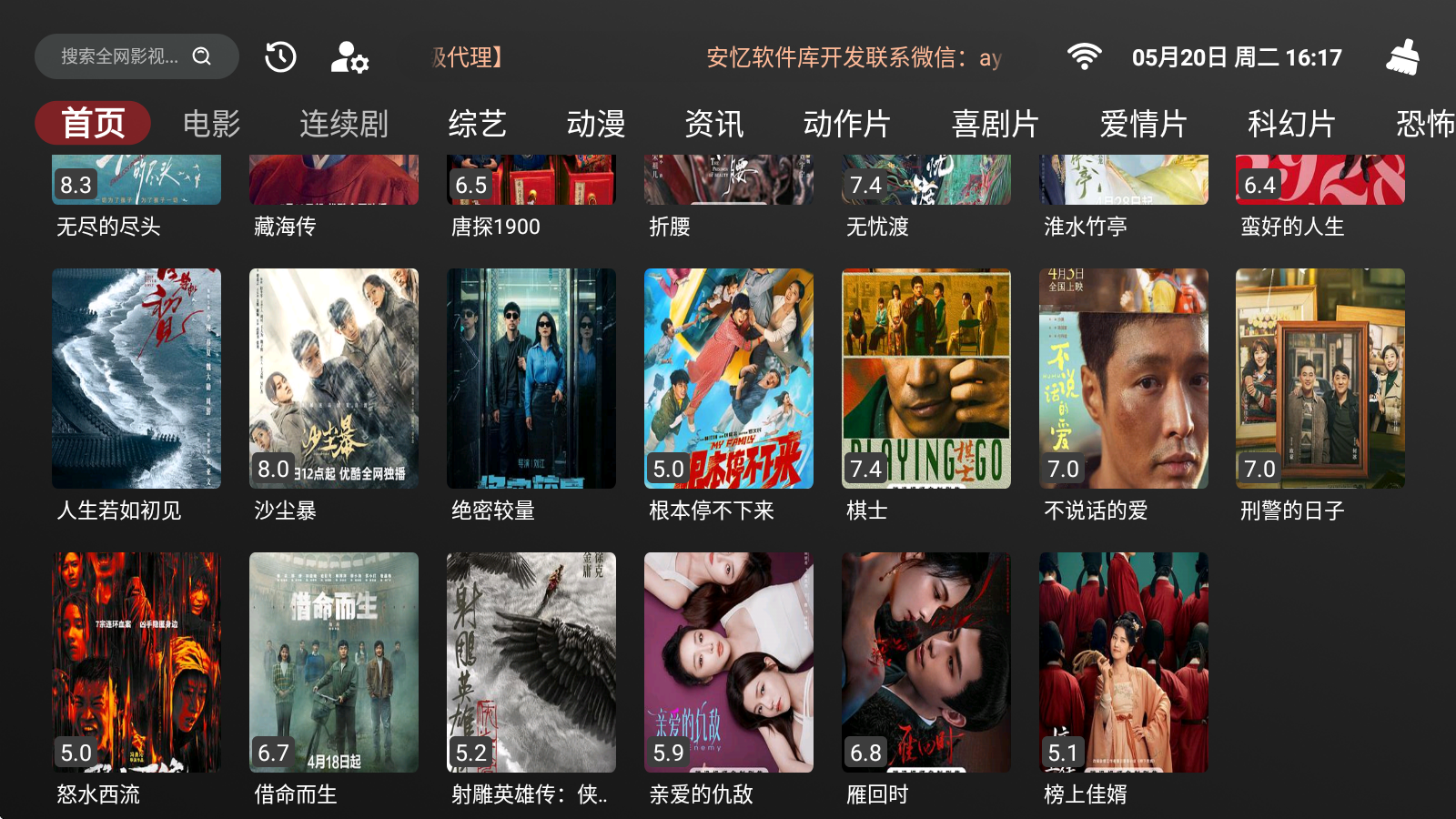Go to the 动漫 tab
The height and width of the screenshot is (819, 1456).
pyautogui.click(x=596, y=124)
